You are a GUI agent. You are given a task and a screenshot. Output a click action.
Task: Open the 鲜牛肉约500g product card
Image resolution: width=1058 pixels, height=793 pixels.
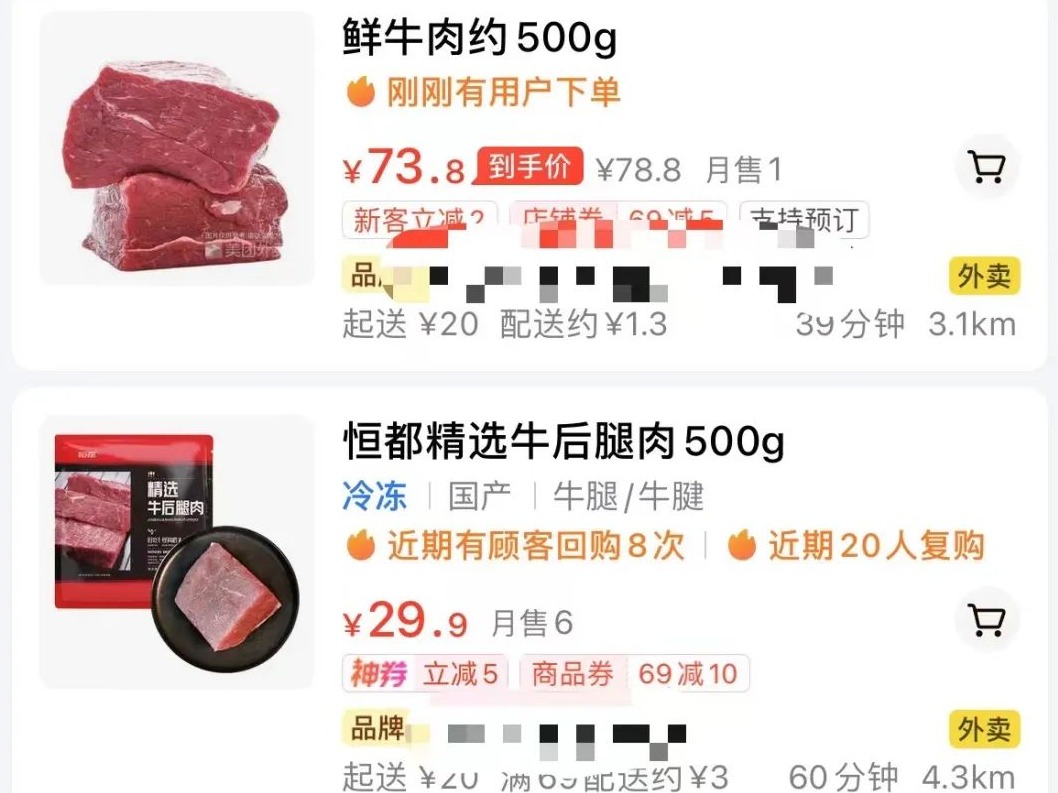click(x=479, y=39)
